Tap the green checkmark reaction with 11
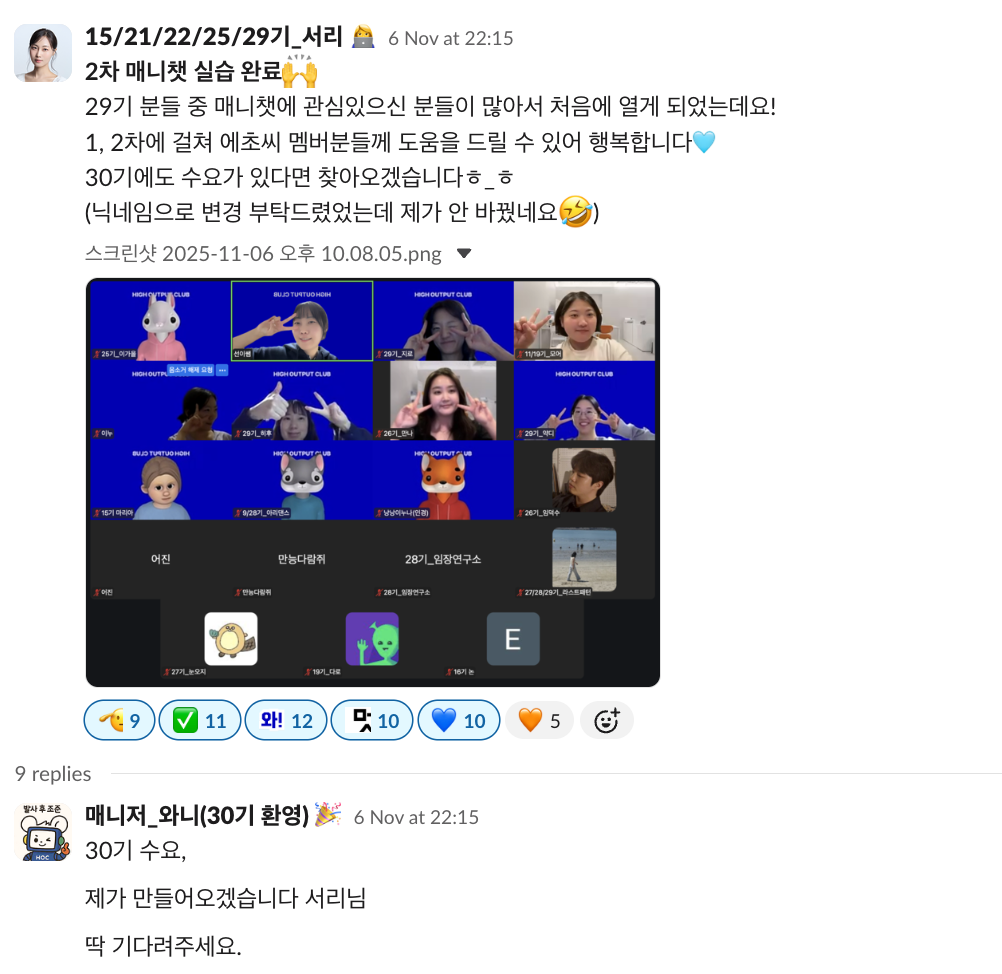Viewport: 1002px width, 974px height. [x=200, y=720]
